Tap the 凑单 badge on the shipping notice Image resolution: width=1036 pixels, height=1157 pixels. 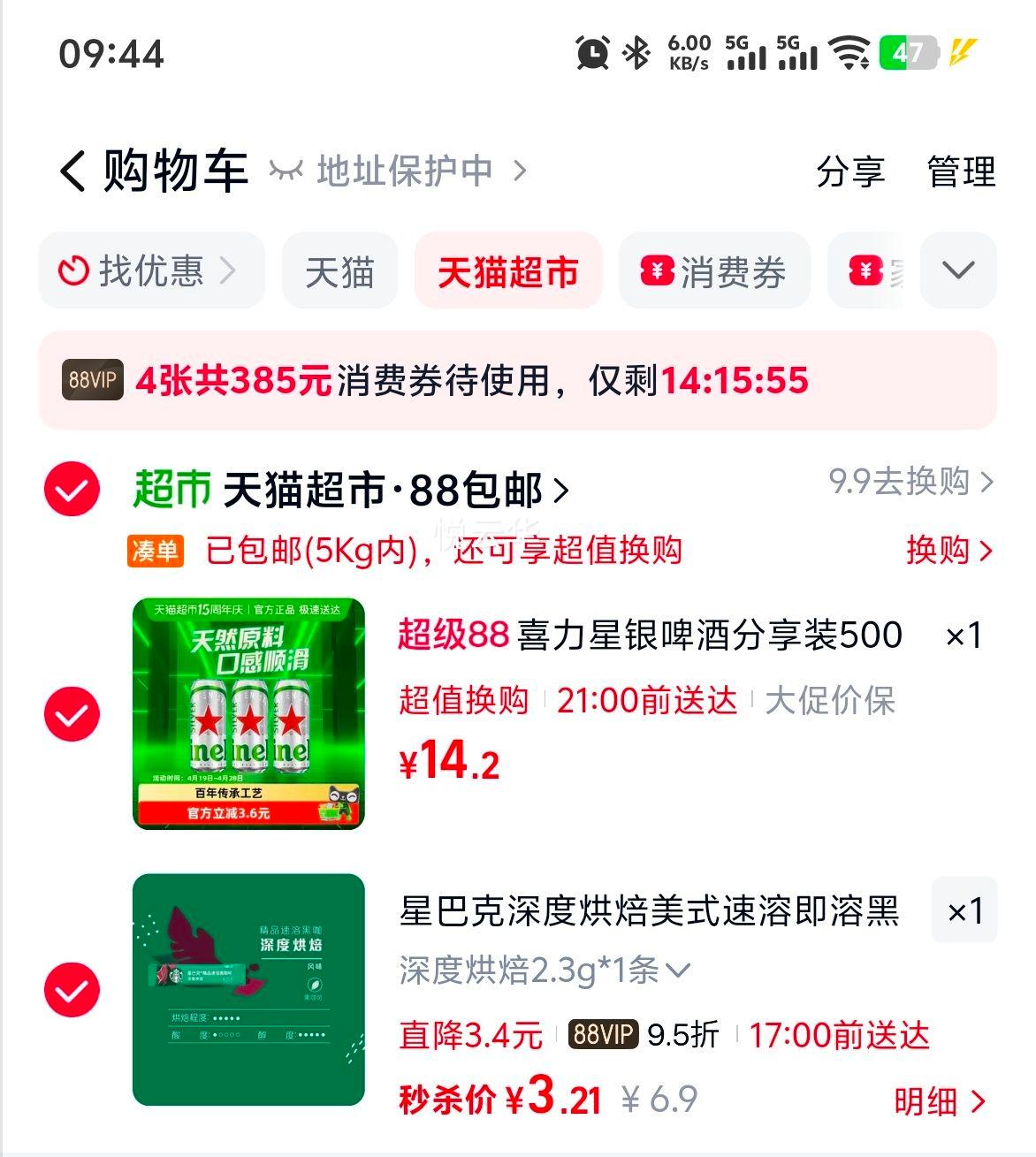[154, 551]
